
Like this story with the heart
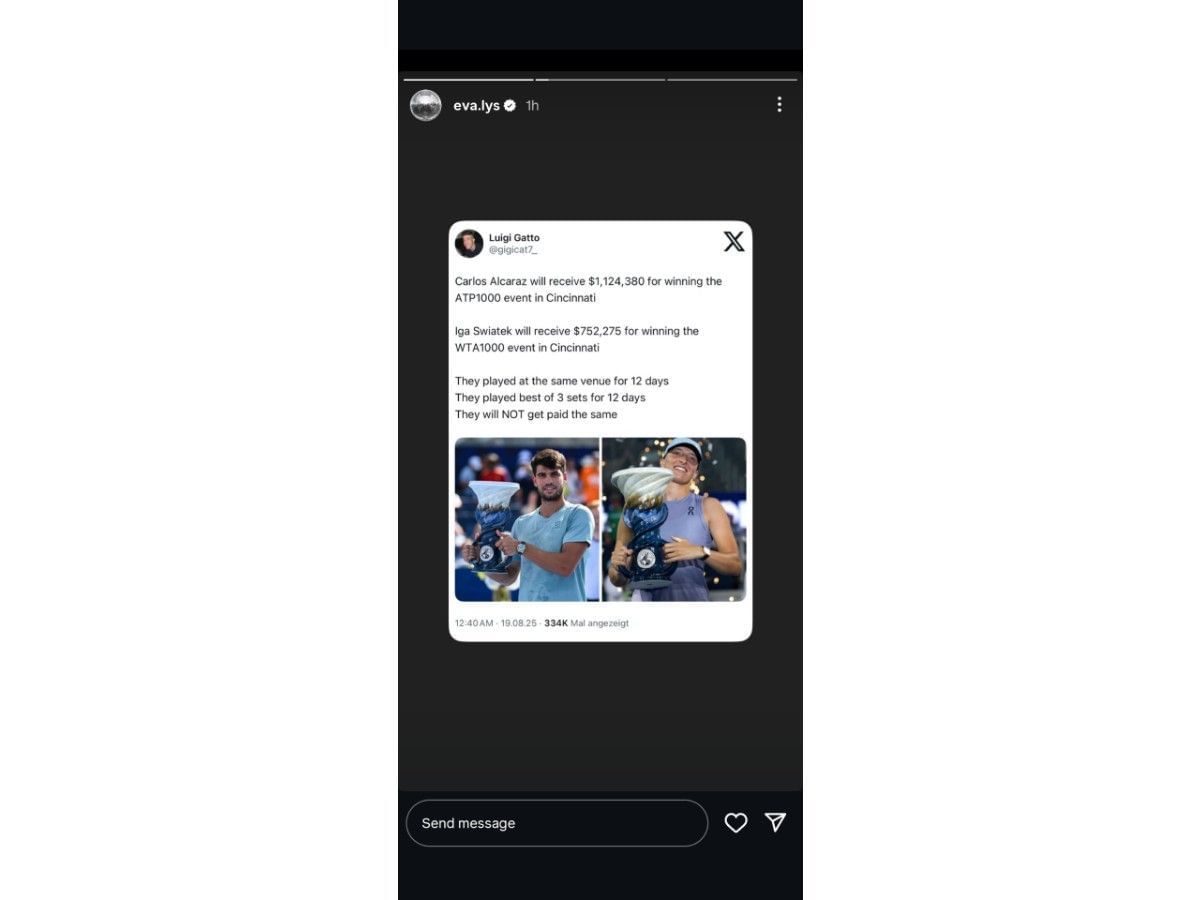[x=736, y=823]
